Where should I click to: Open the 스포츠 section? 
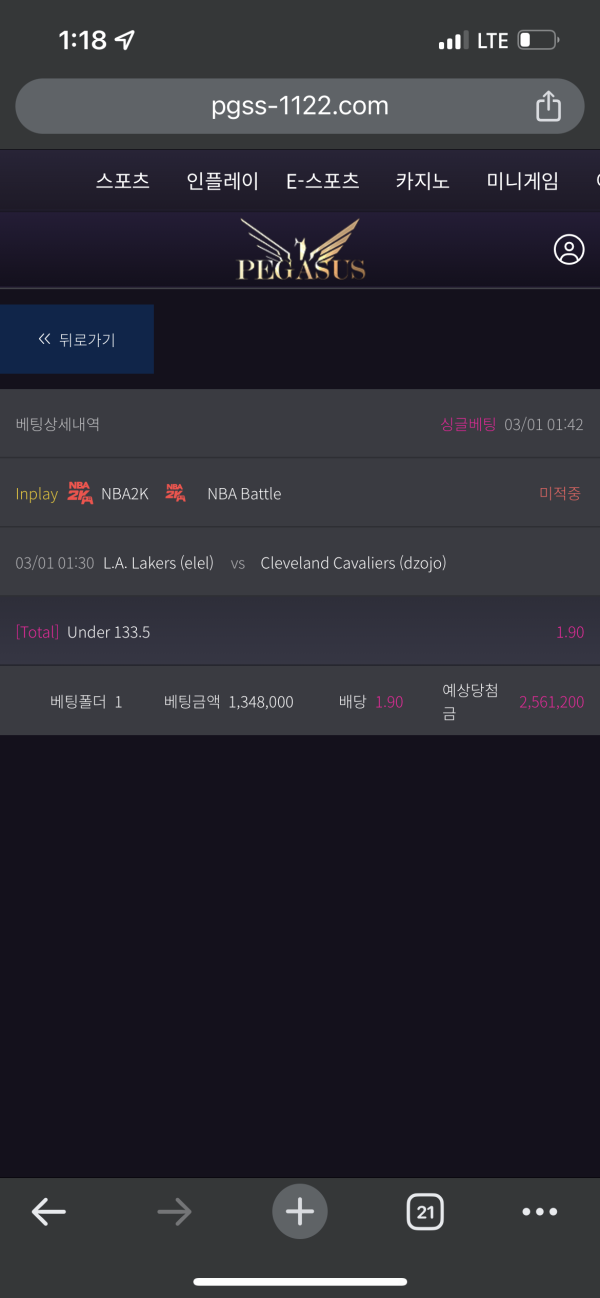(123, 181)
